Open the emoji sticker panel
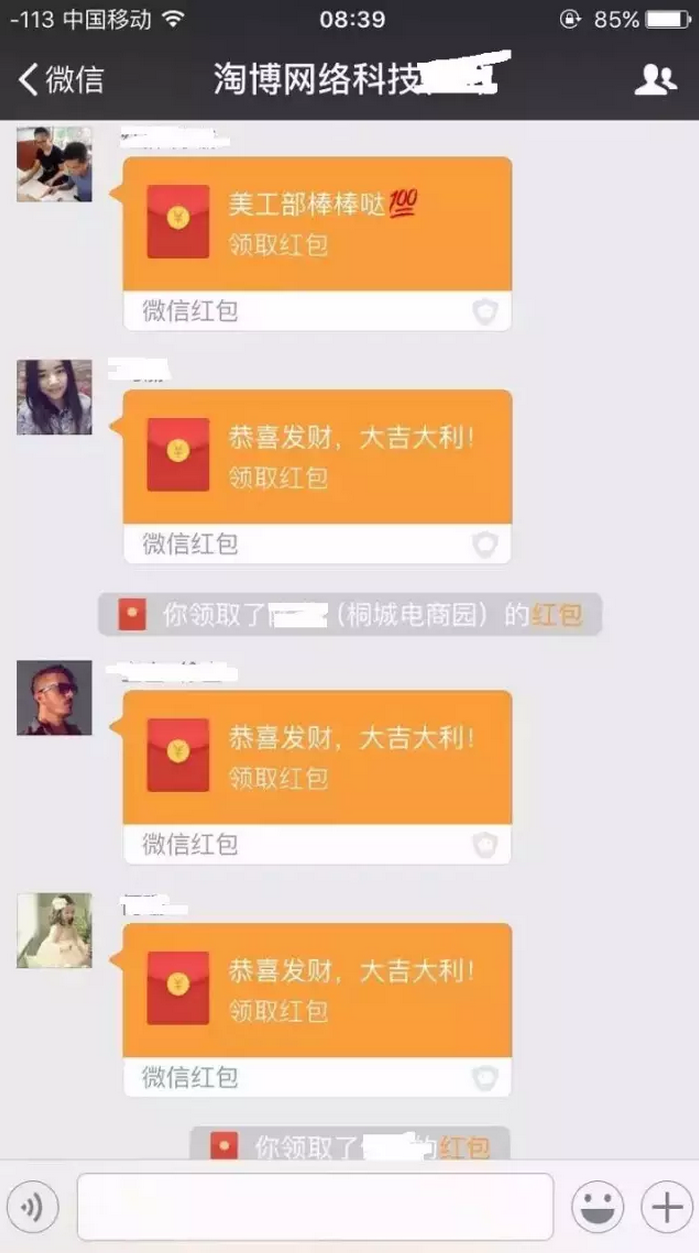 597,1208
